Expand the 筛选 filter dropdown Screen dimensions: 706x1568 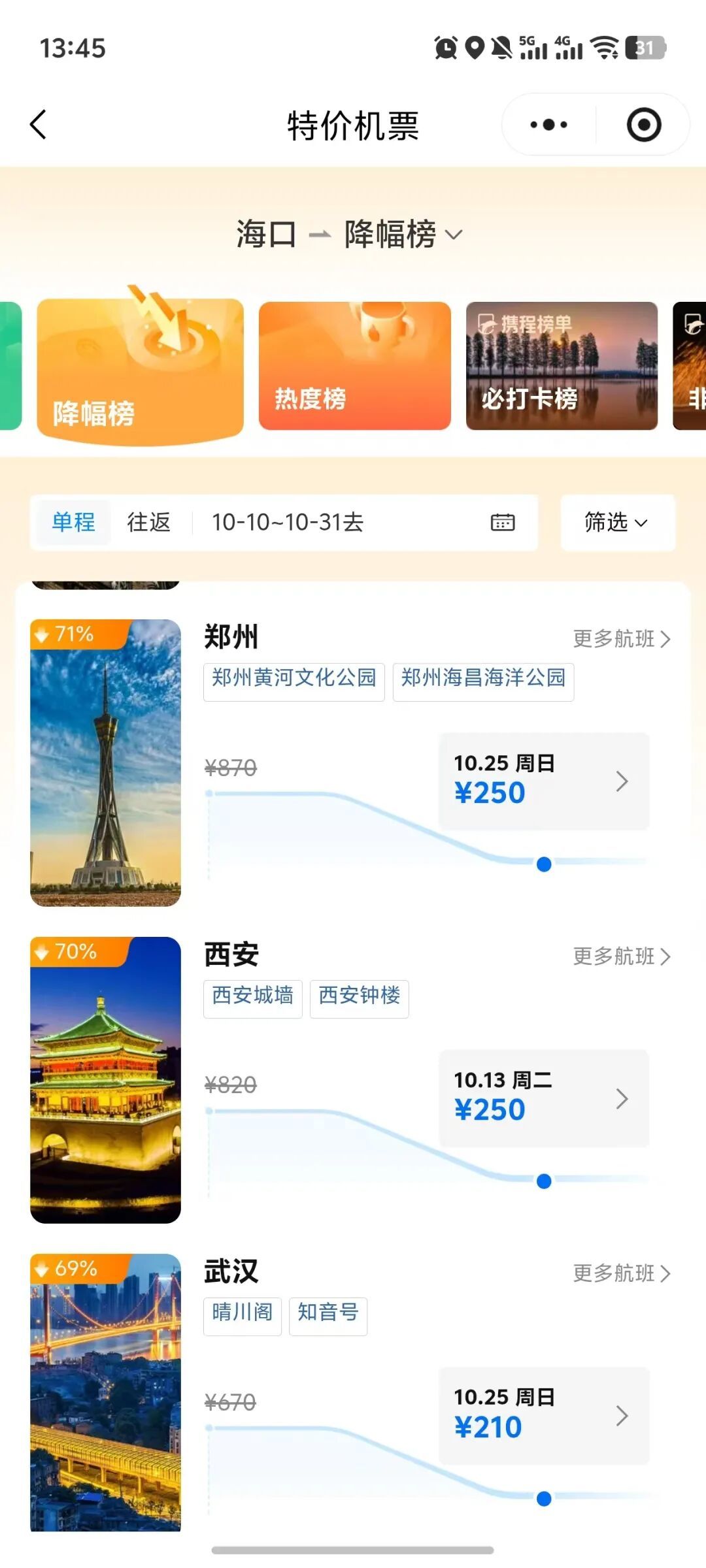click(x=617, y=522)
